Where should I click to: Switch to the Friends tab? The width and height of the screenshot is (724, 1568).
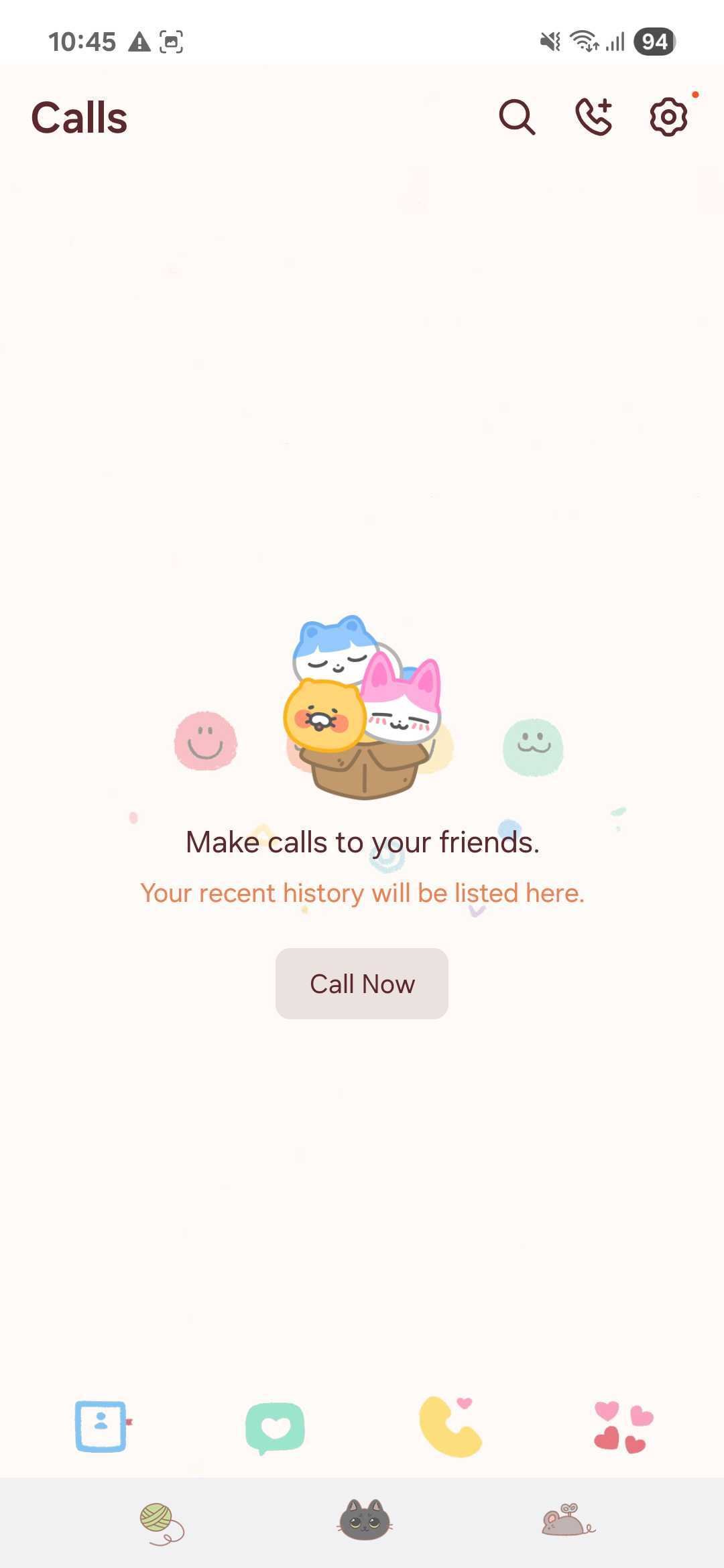(102, 1426)
